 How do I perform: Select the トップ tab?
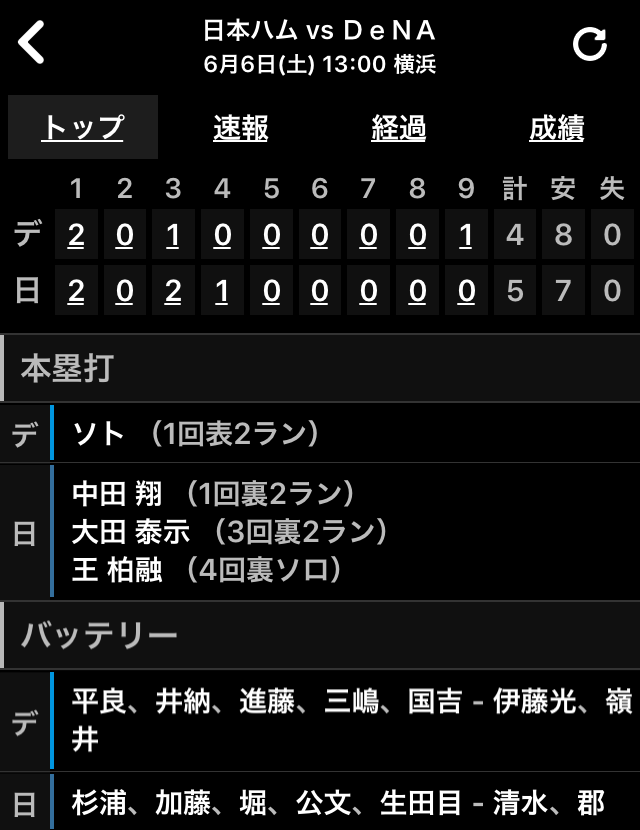[x=83, y=128]
